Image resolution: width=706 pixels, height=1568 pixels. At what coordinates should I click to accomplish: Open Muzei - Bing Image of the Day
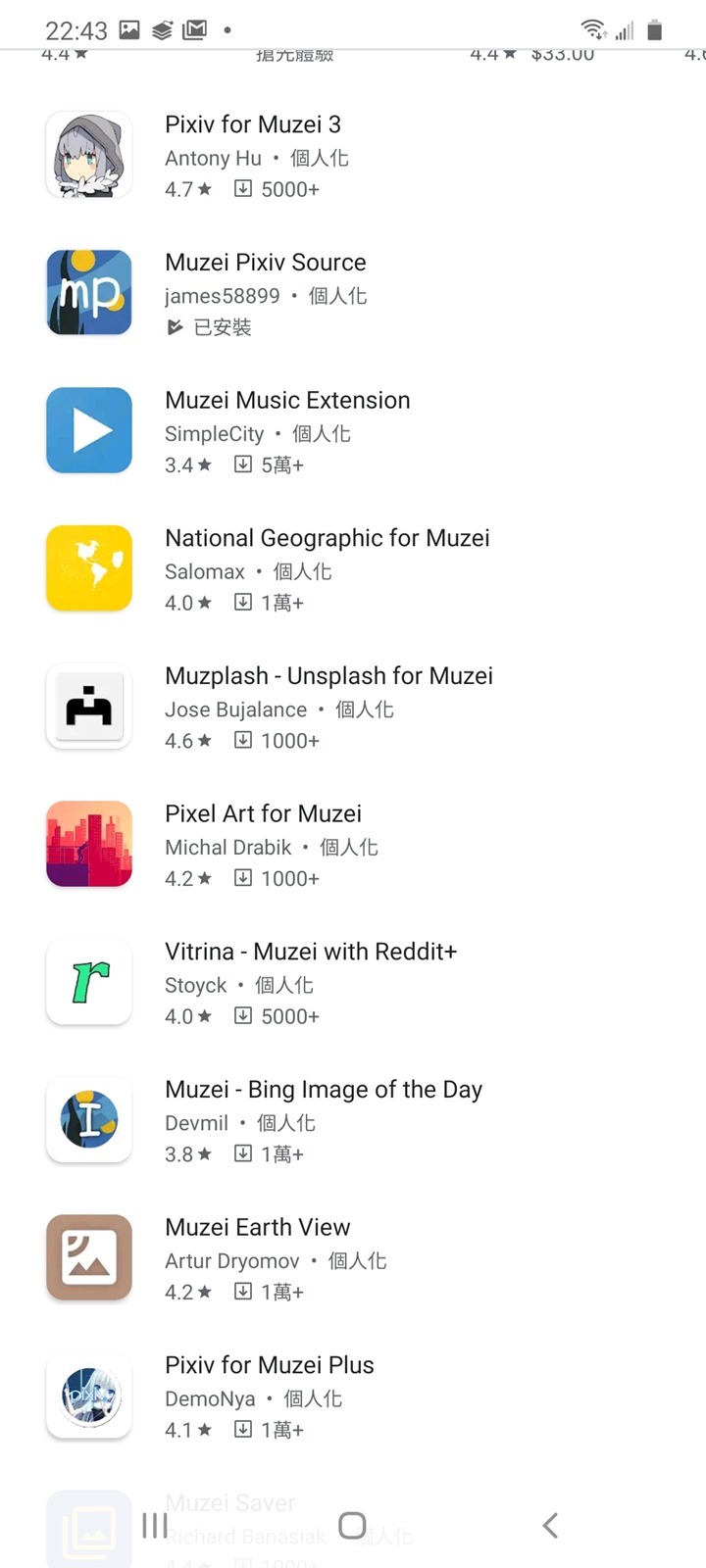[x=323, y=1090]
